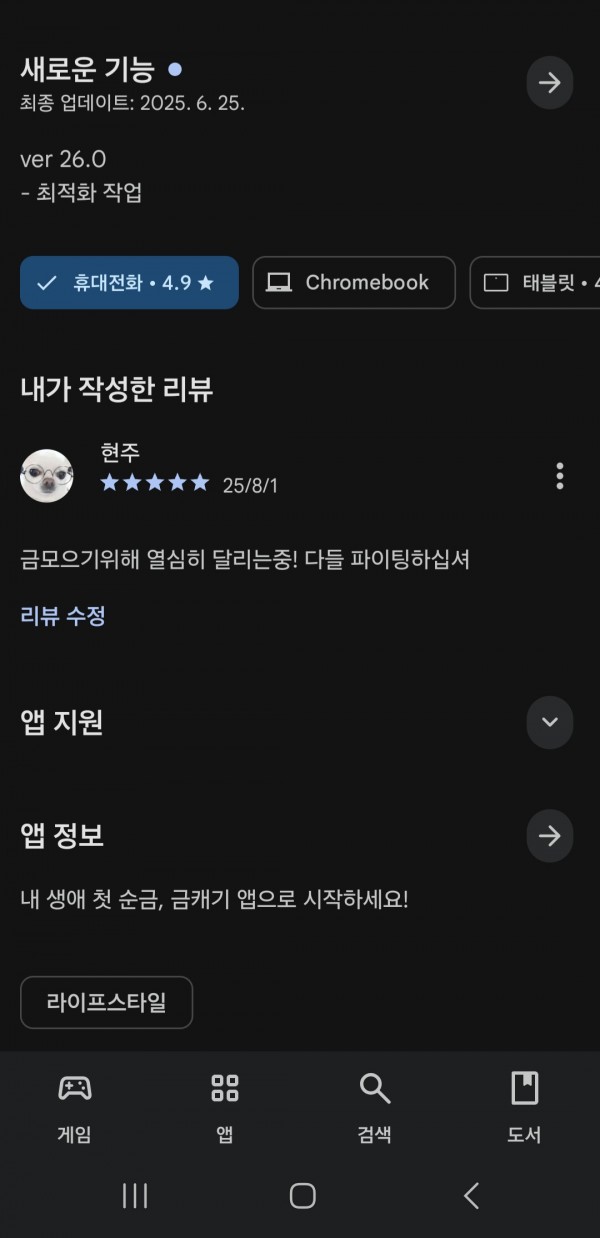Select the 휴대전화 4.9 rating chip
The width and height of the screenshot is (600, 1238).
pos(129,283)
